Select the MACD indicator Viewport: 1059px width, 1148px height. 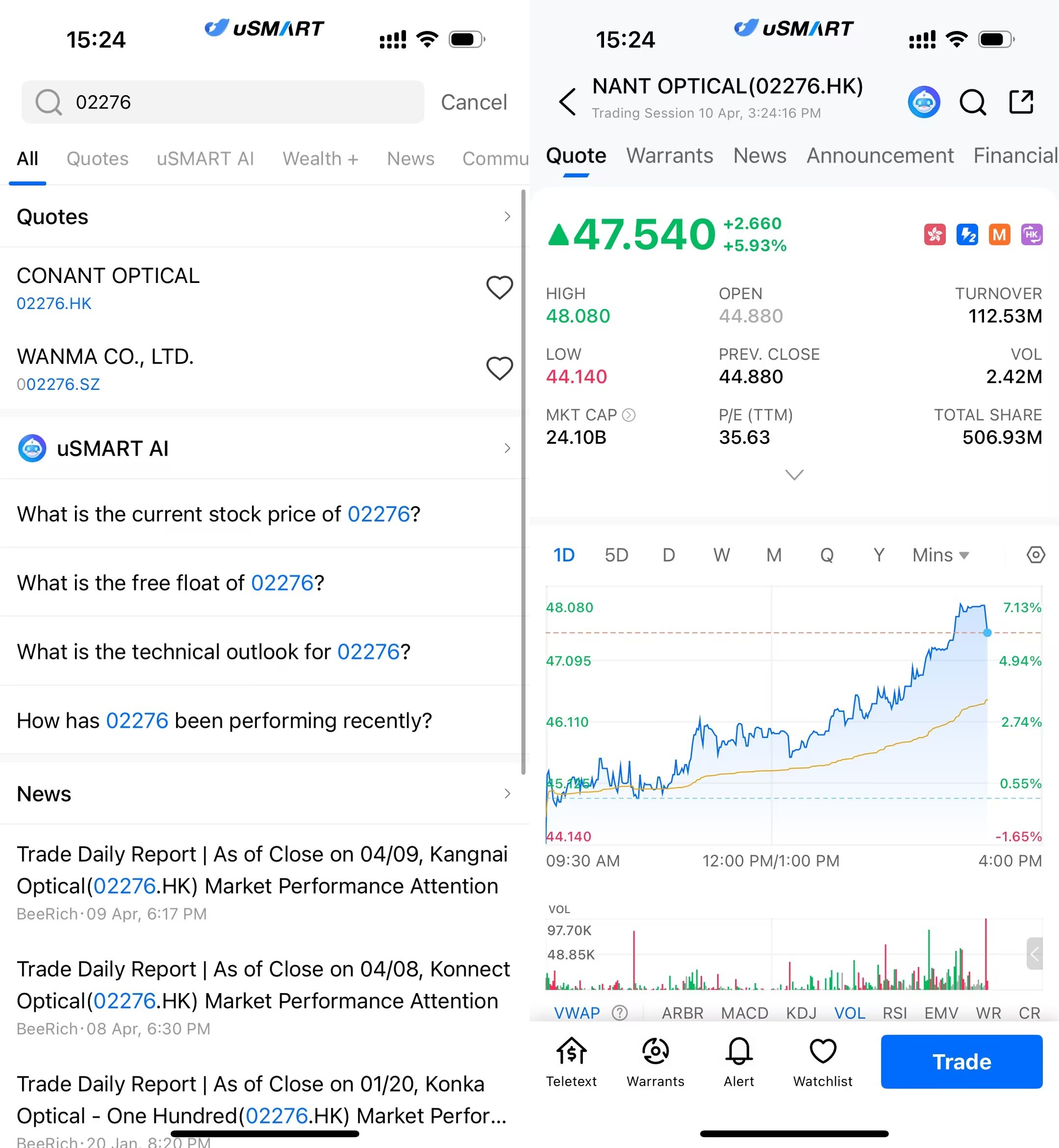pos(744,1013)
